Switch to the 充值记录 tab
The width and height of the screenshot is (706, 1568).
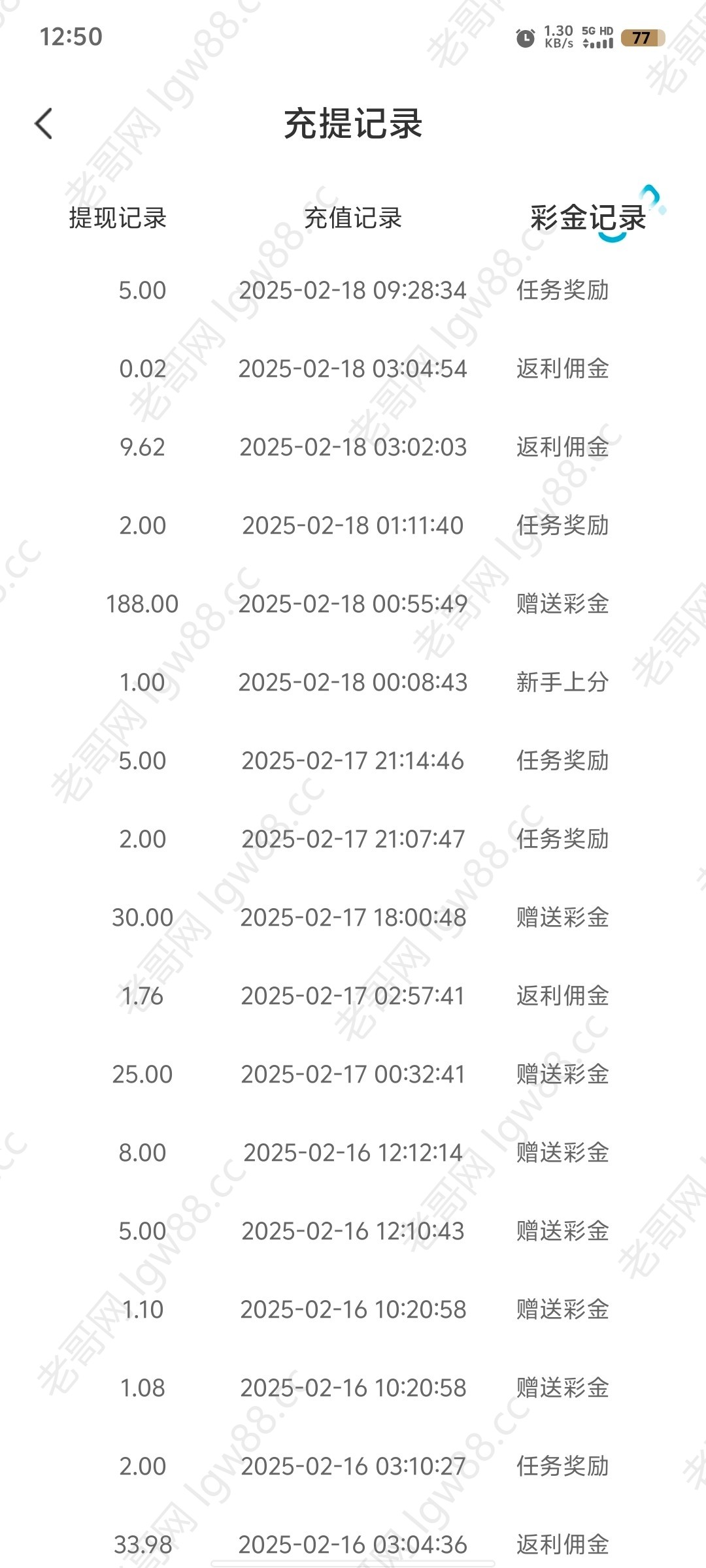click(x=353, y=218)
